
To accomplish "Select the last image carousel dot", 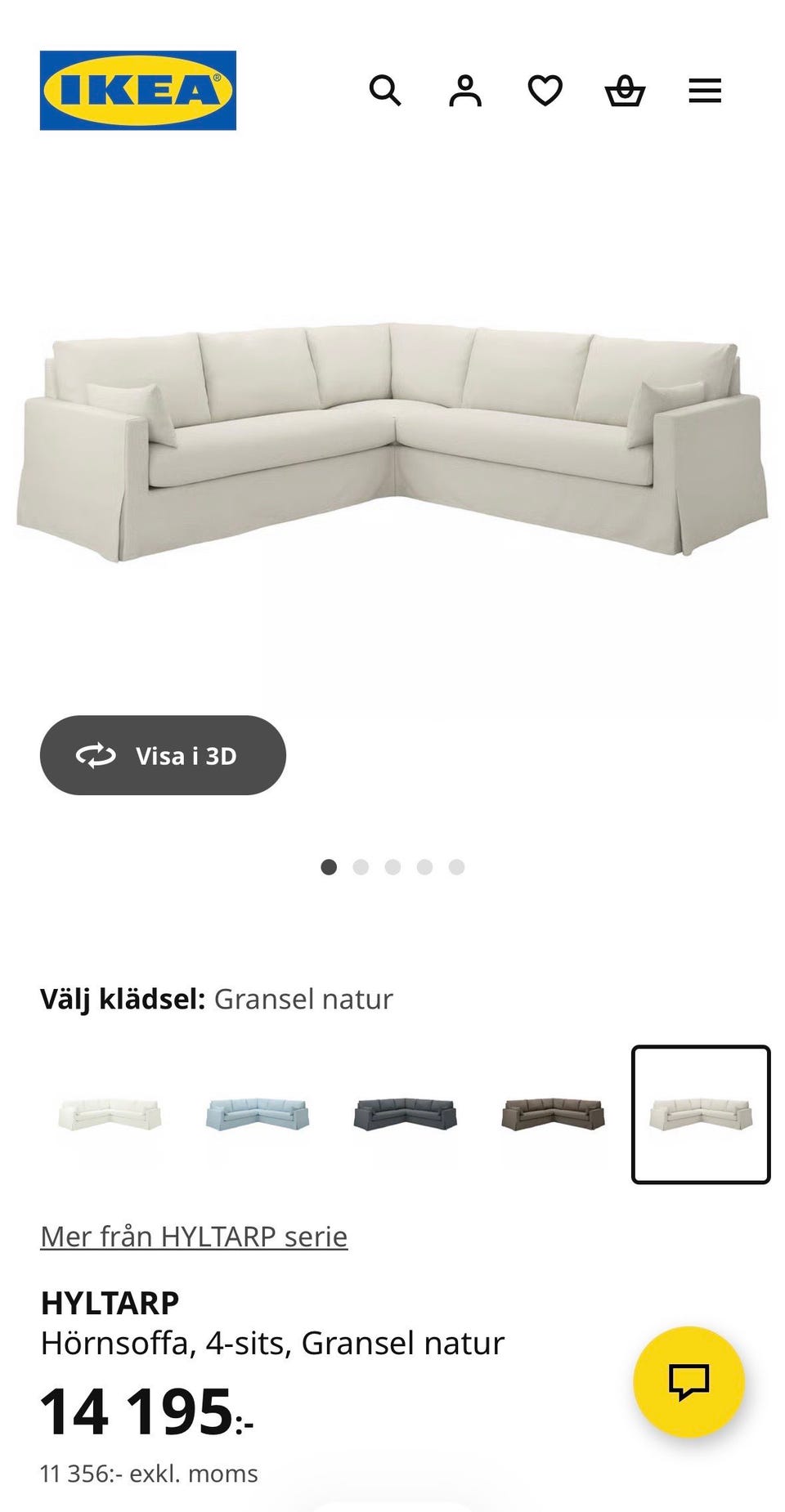I will click(456, 866).
